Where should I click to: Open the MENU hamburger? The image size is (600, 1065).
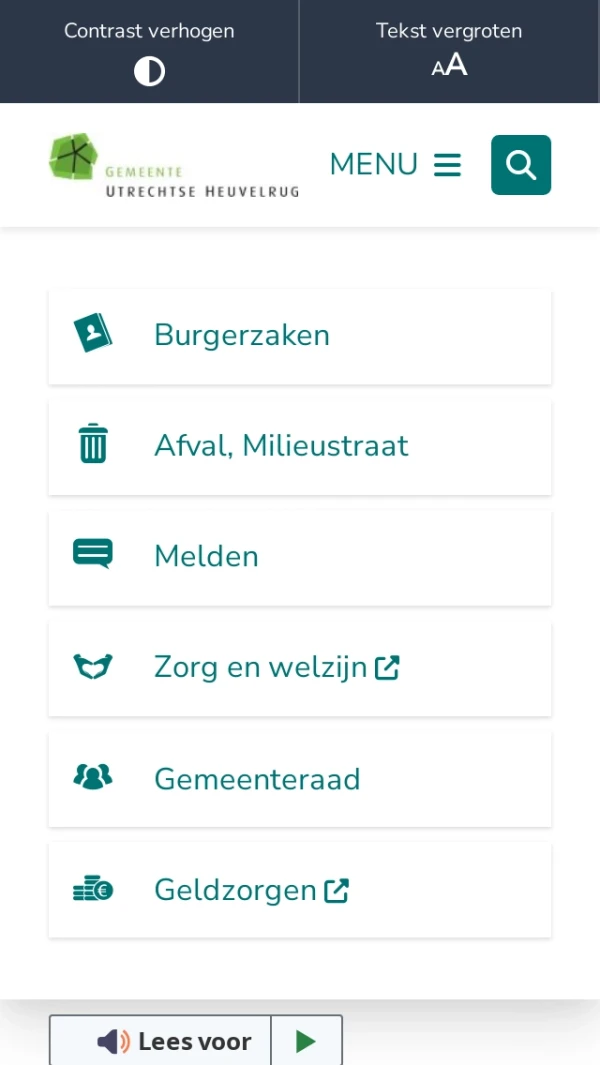(395, 165)
